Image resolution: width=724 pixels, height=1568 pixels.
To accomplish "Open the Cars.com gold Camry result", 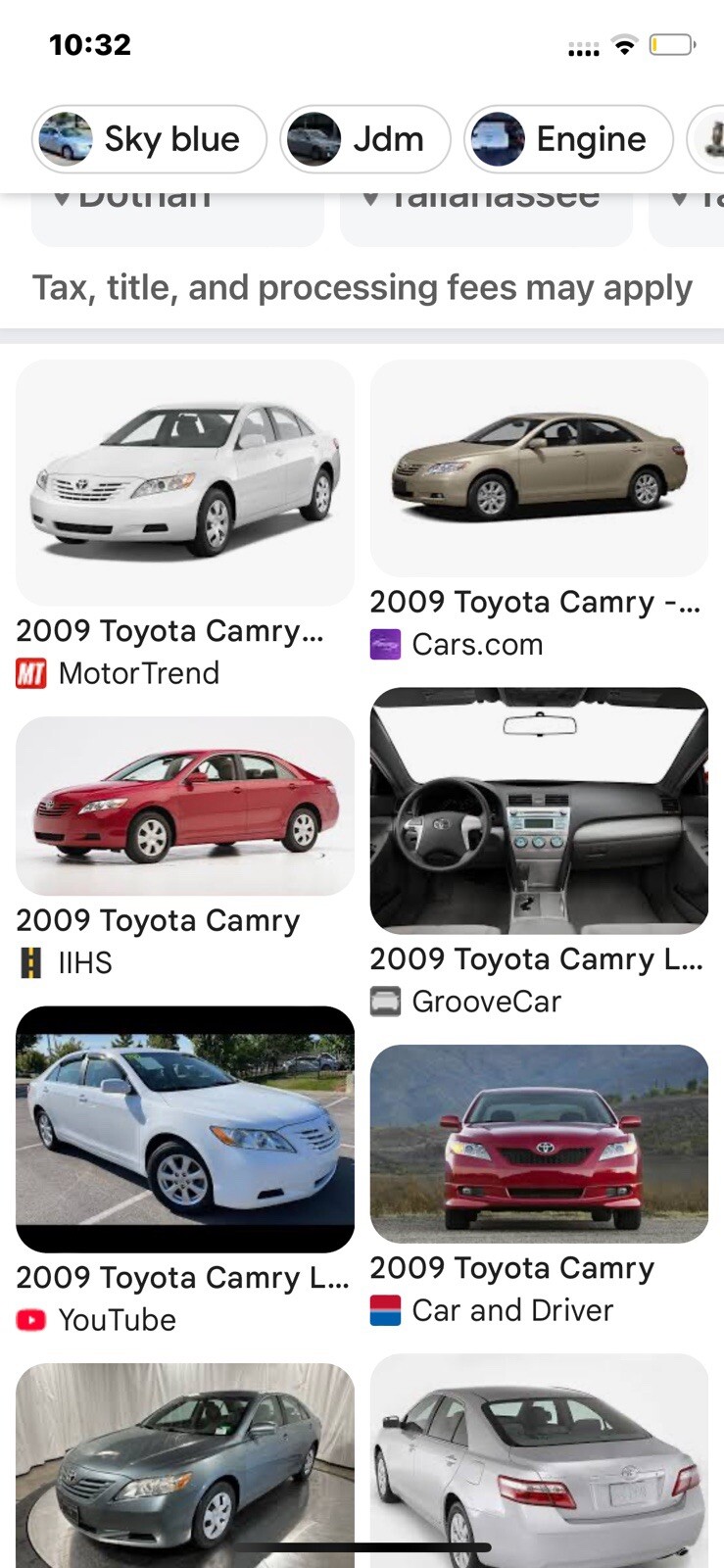I will pyautogui.click(x=539, y=468).
